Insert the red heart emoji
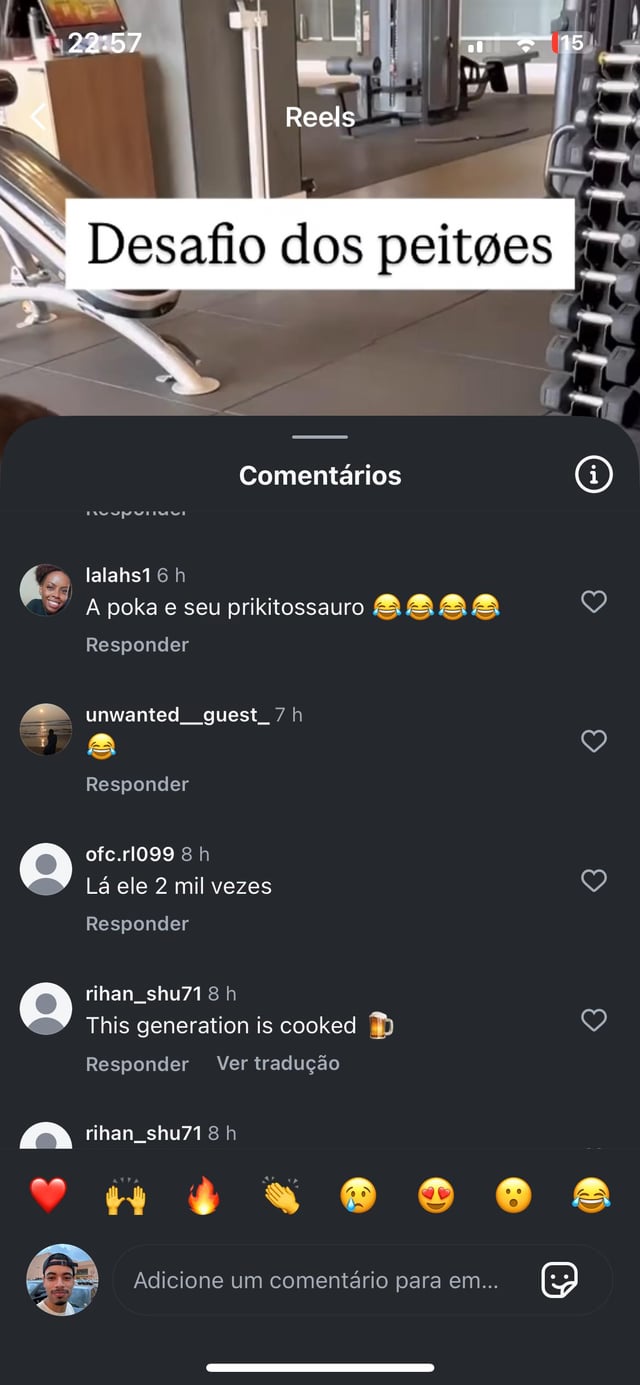 pos(47,1195)
